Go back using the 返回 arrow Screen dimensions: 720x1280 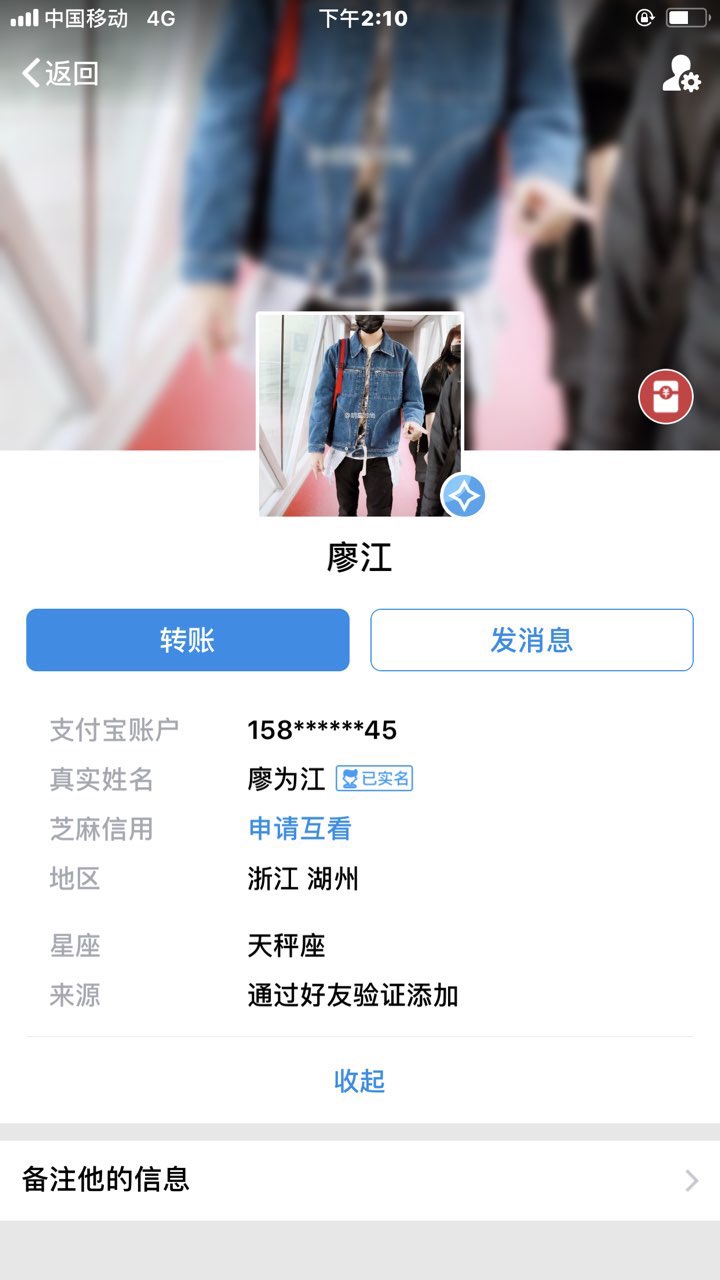(60, 73)
